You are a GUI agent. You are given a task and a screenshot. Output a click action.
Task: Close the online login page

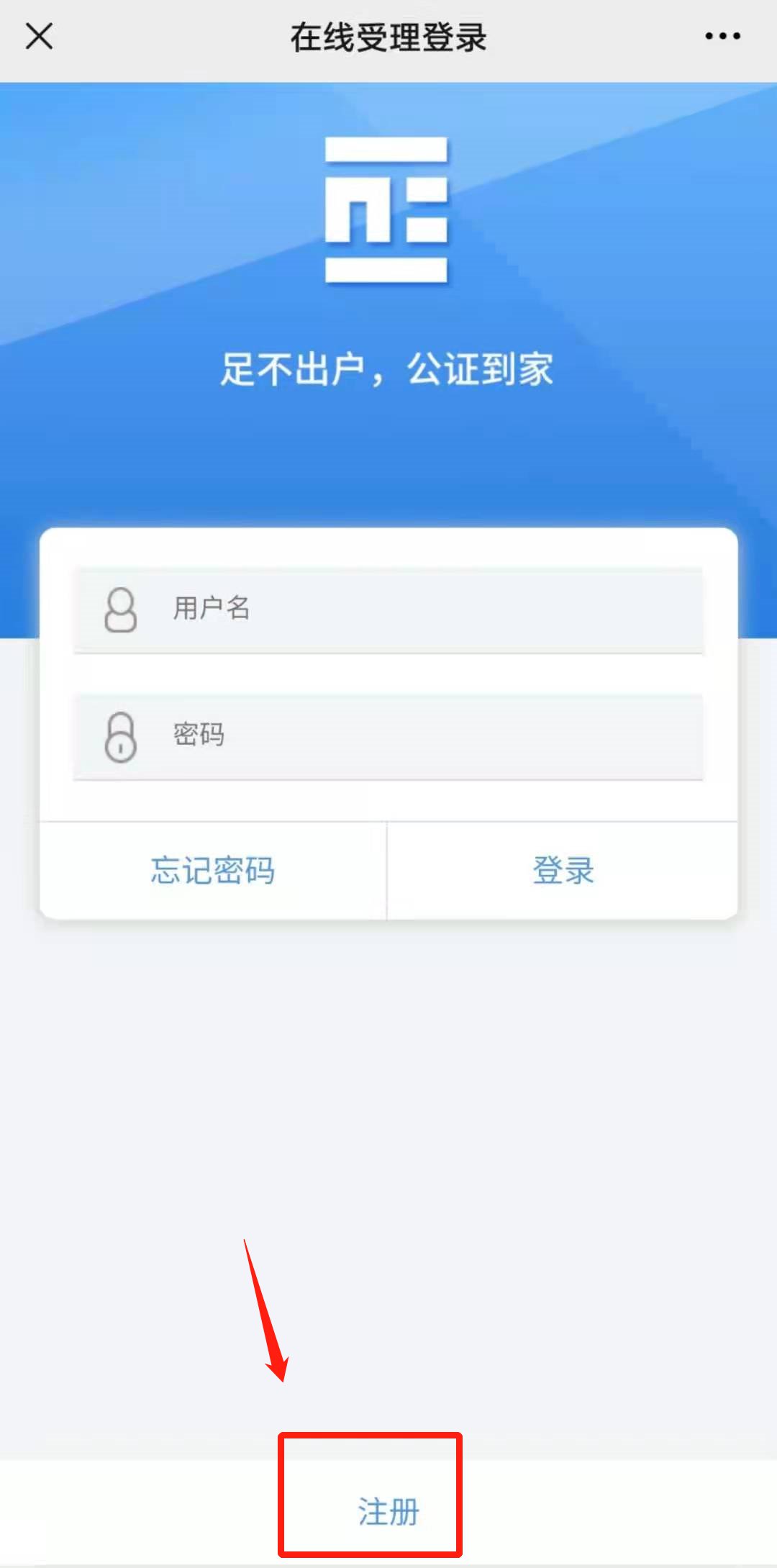[39, 36]
